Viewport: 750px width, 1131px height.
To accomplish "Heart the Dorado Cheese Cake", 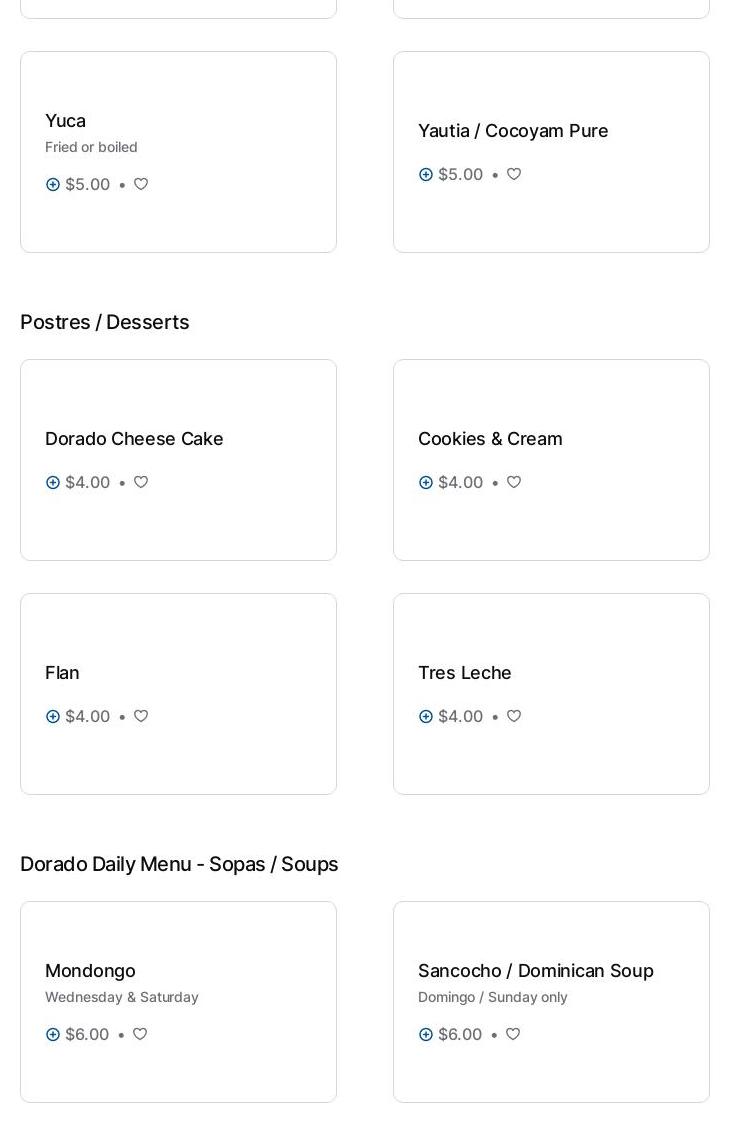I will 141,482.
